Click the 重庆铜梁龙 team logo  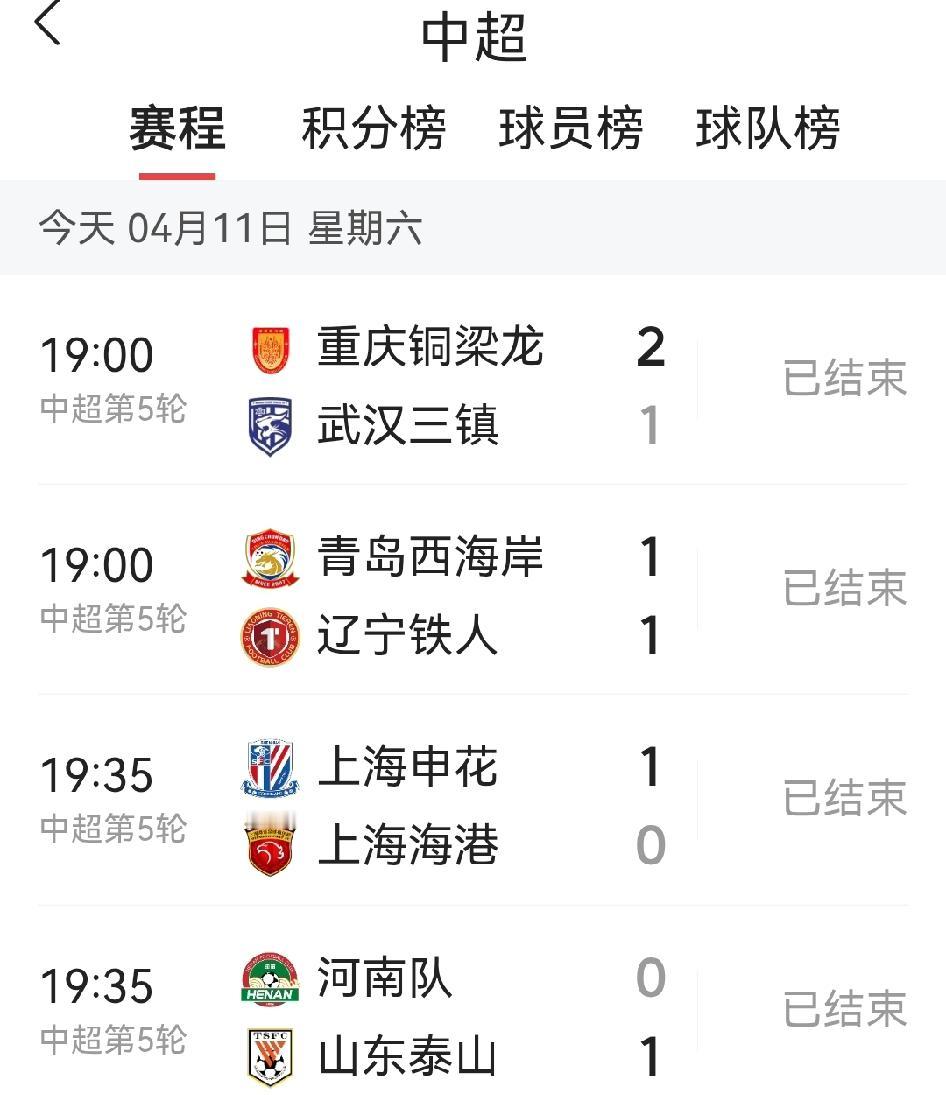[270, 347]
